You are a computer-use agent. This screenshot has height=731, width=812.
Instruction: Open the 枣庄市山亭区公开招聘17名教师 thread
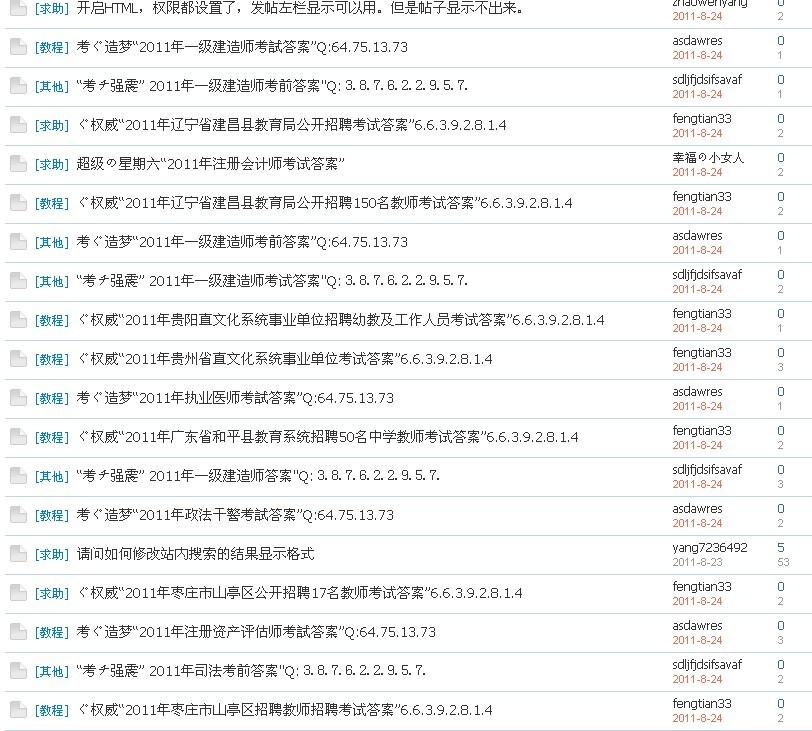pos(299,593)
